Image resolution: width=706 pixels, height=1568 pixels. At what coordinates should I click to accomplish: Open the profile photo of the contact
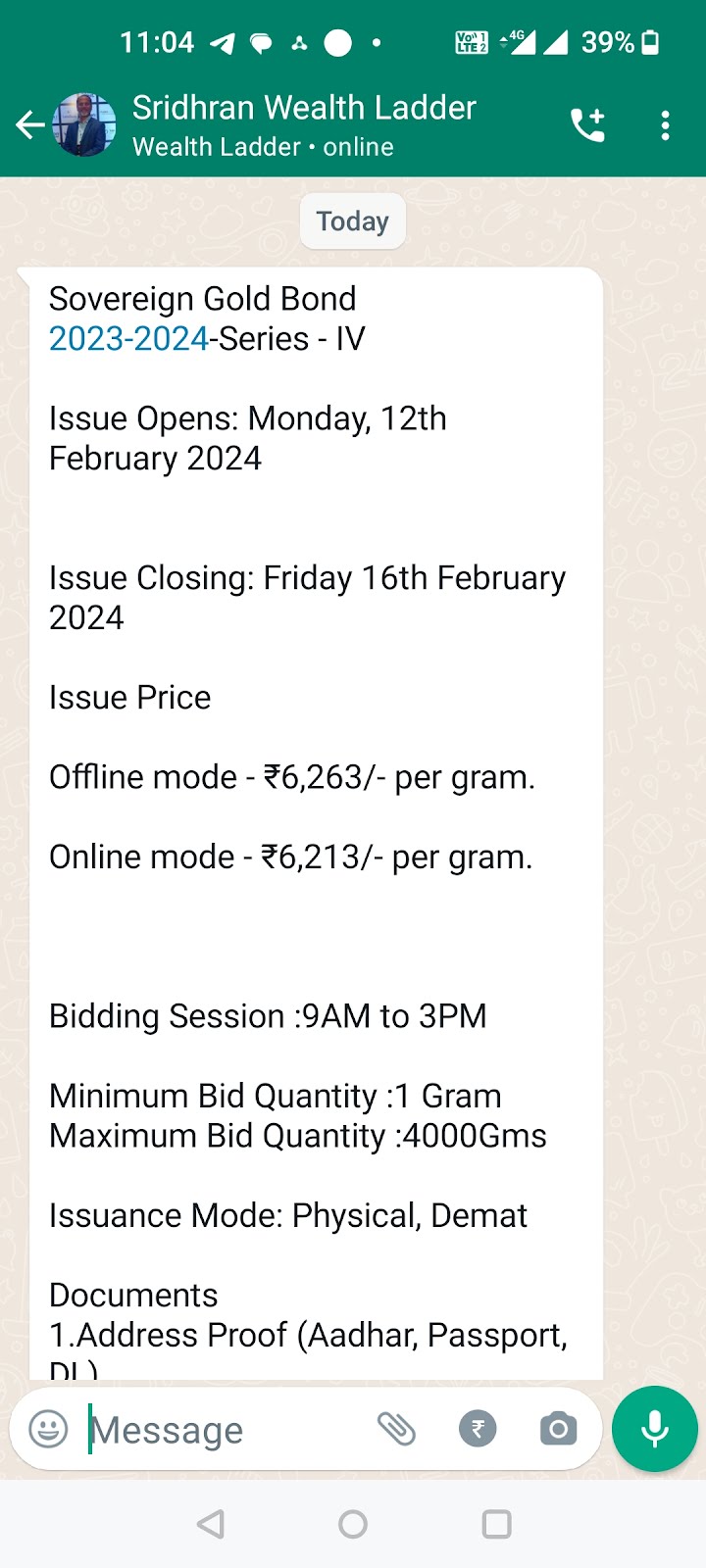(x=83, y=125)
